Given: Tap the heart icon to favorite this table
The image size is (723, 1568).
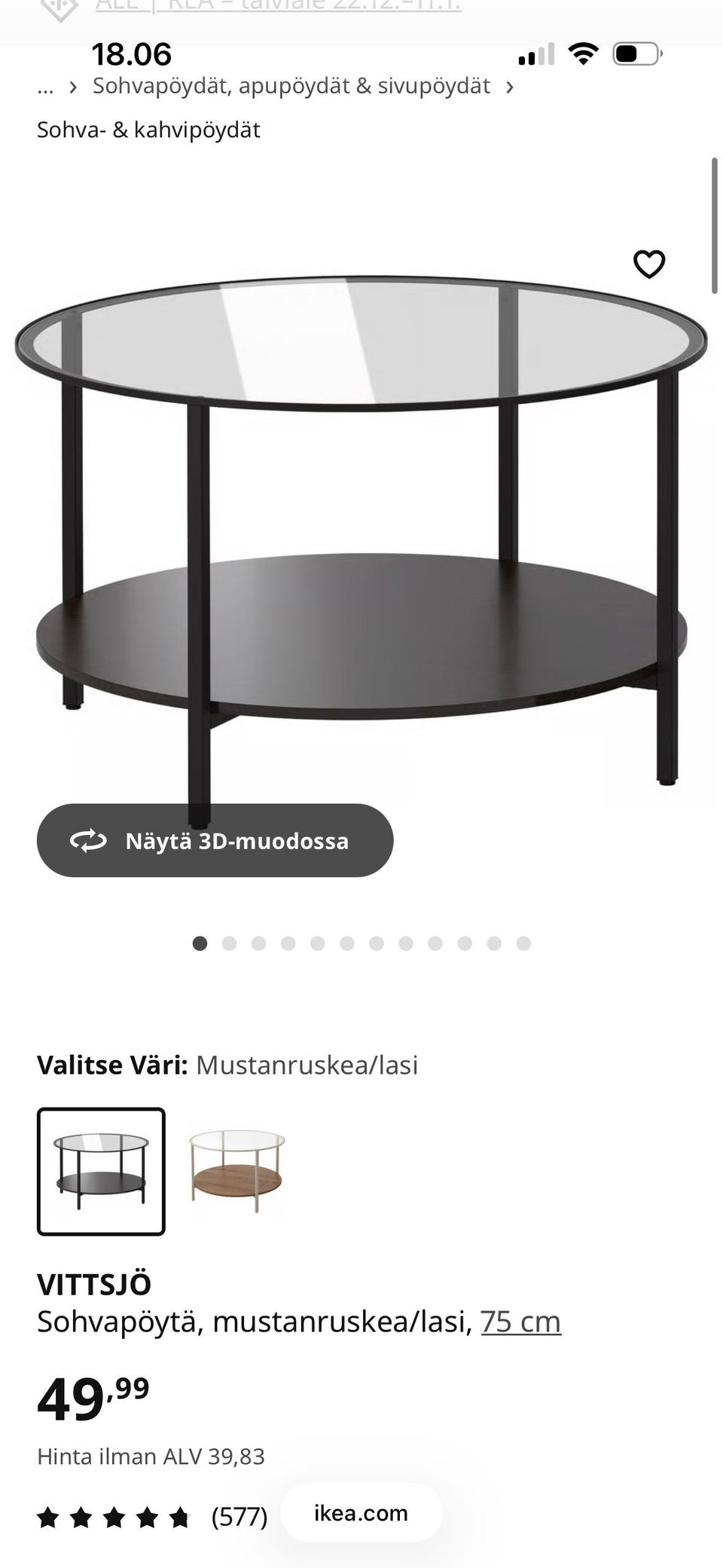Looking at the screenshot, I should point(648,264).
